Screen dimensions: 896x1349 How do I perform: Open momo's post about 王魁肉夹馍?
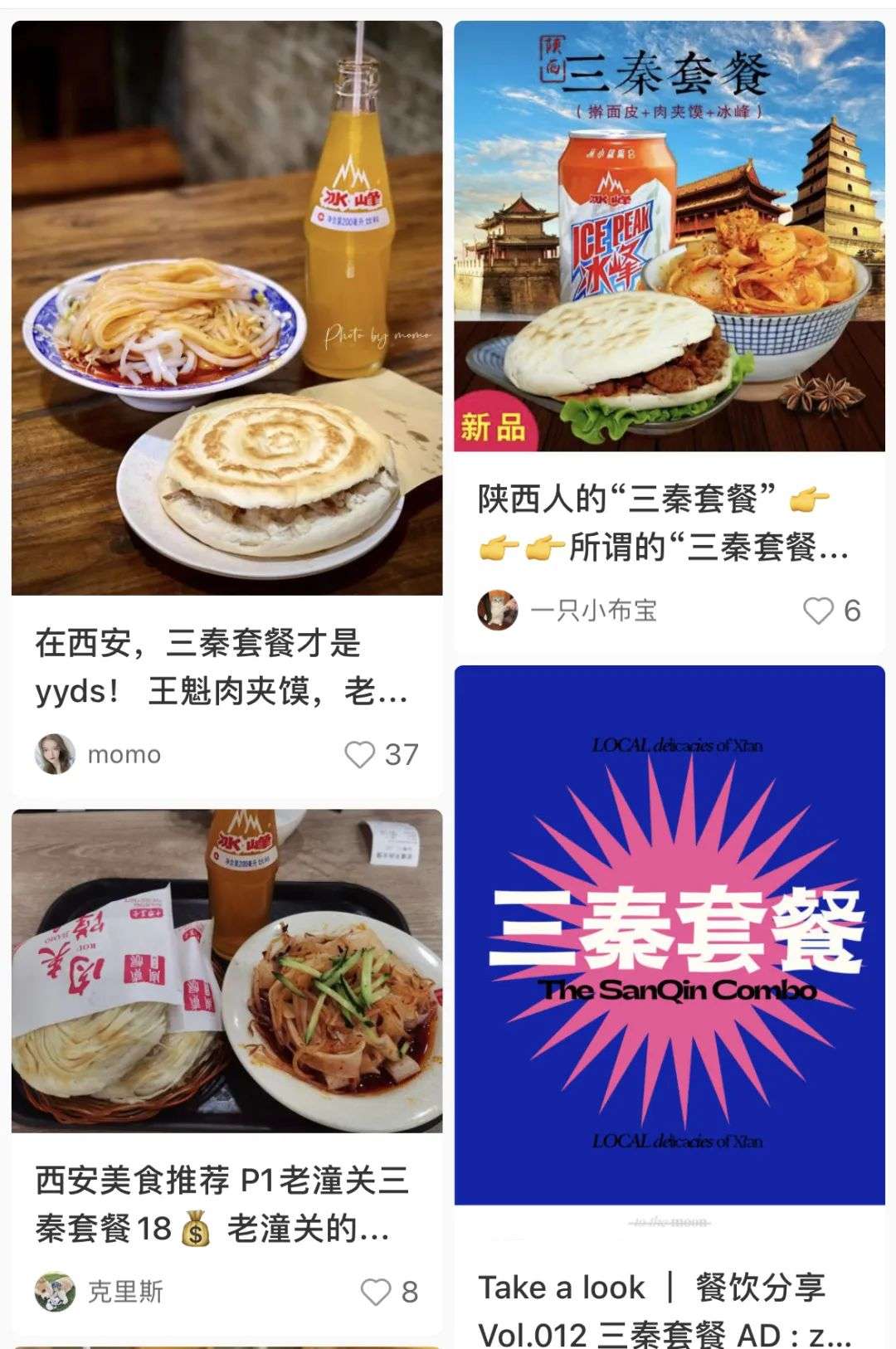pos(226,307)
